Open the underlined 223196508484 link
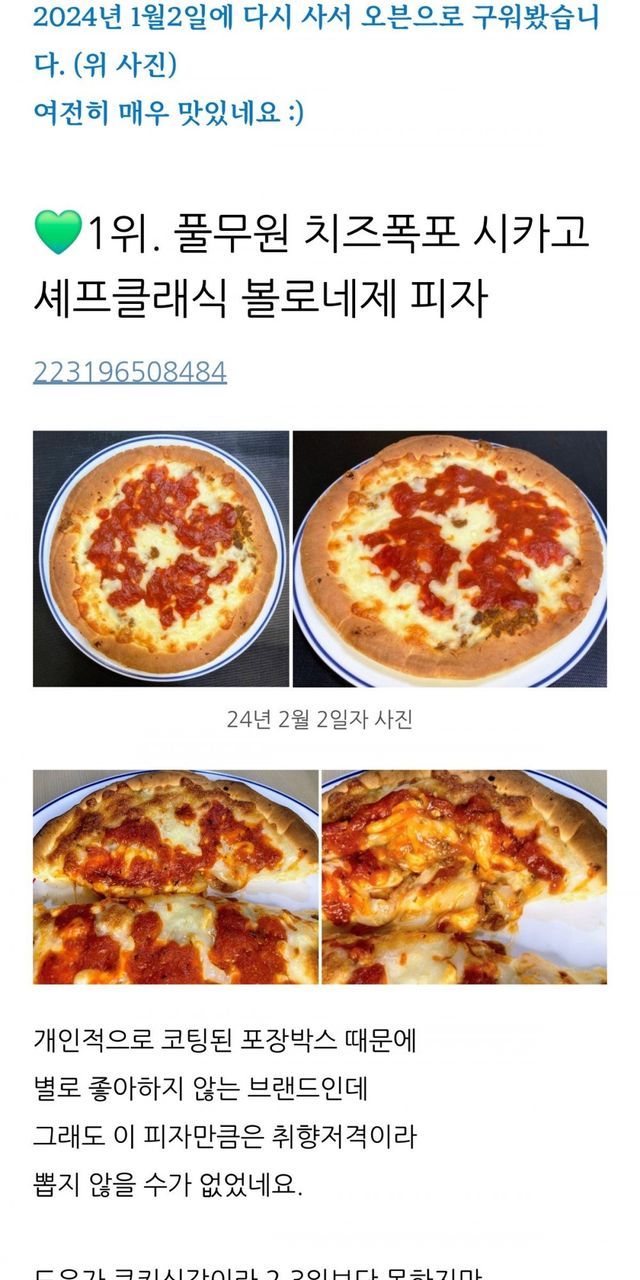This screenshot has height=1280, width=640. tap(130, 373)
